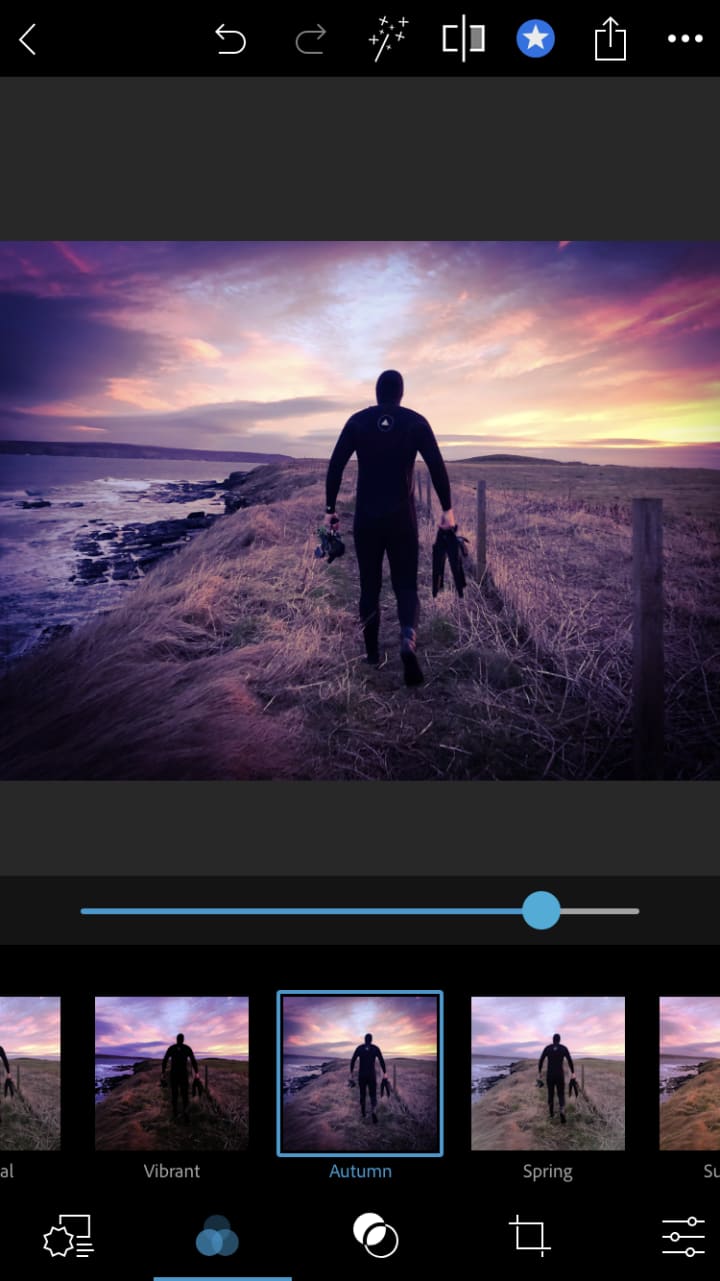Tap the blue star premium icon
The width and height of the screenshot is (720, 1281).
pyautogui.click(x=535, y=39)
